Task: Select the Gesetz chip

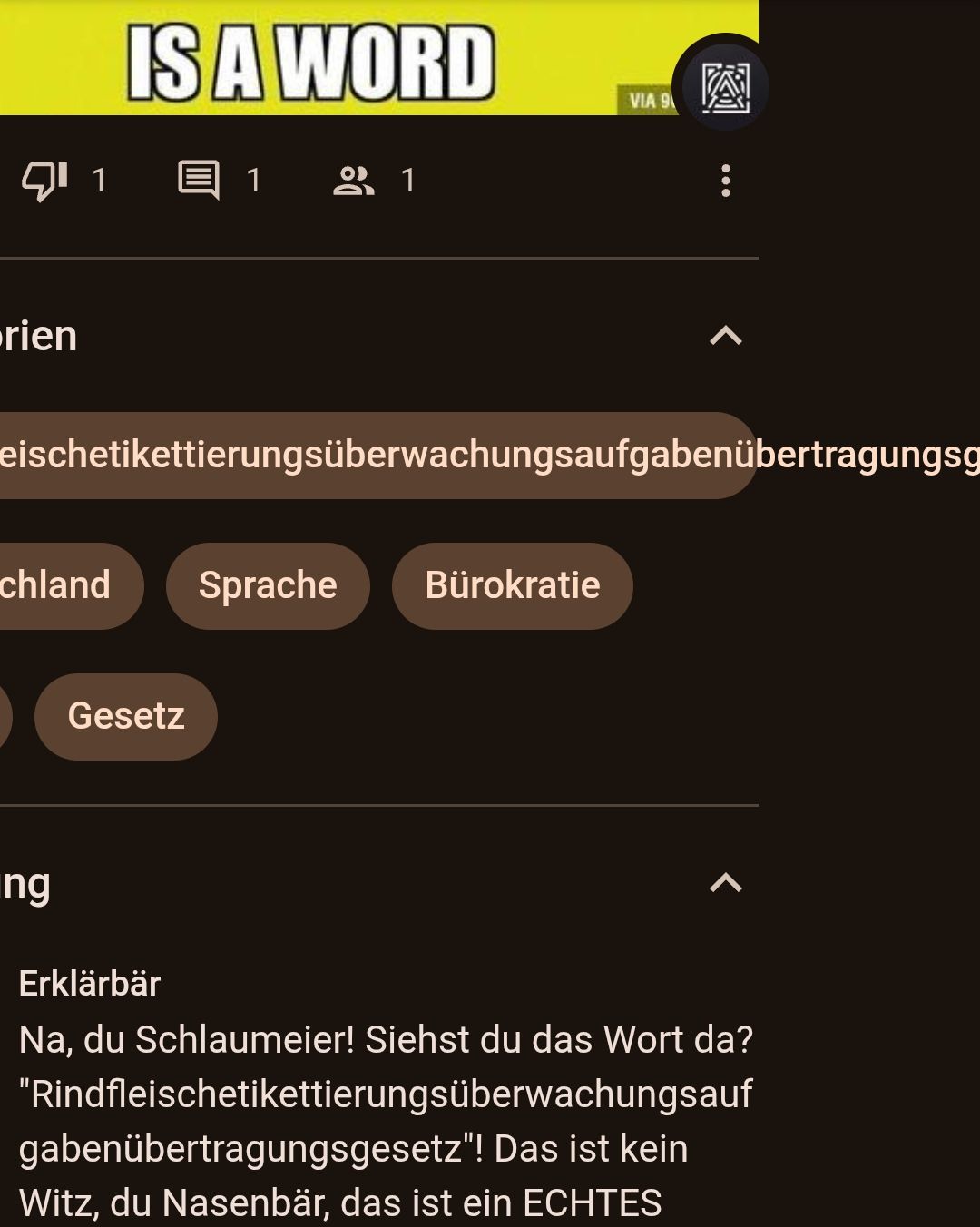Action: coord(126,717)
